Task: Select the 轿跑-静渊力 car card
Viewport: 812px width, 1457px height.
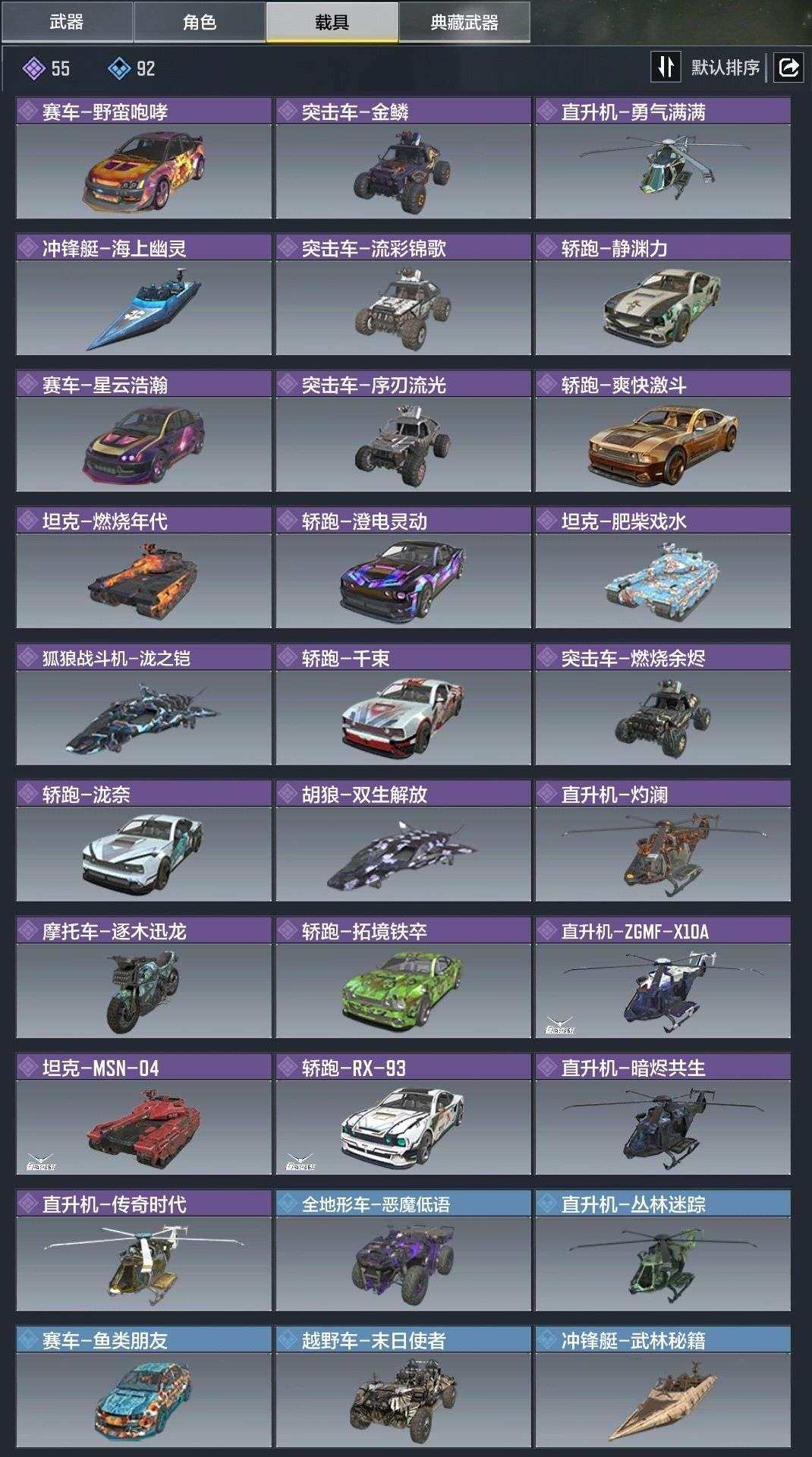Action: (663, 294)
